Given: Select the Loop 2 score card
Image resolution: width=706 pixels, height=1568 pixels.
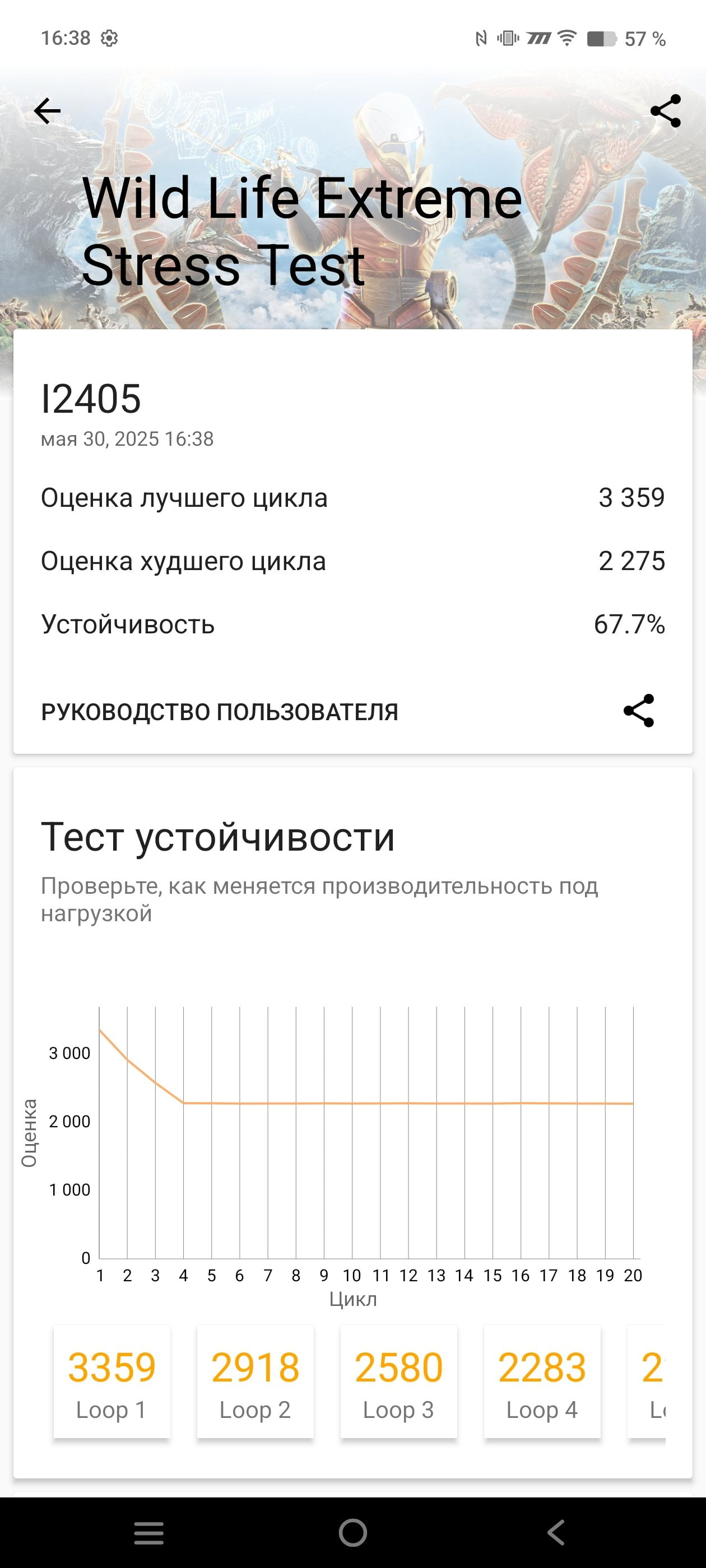Looking at the screenshot, I should point(256,1381).
